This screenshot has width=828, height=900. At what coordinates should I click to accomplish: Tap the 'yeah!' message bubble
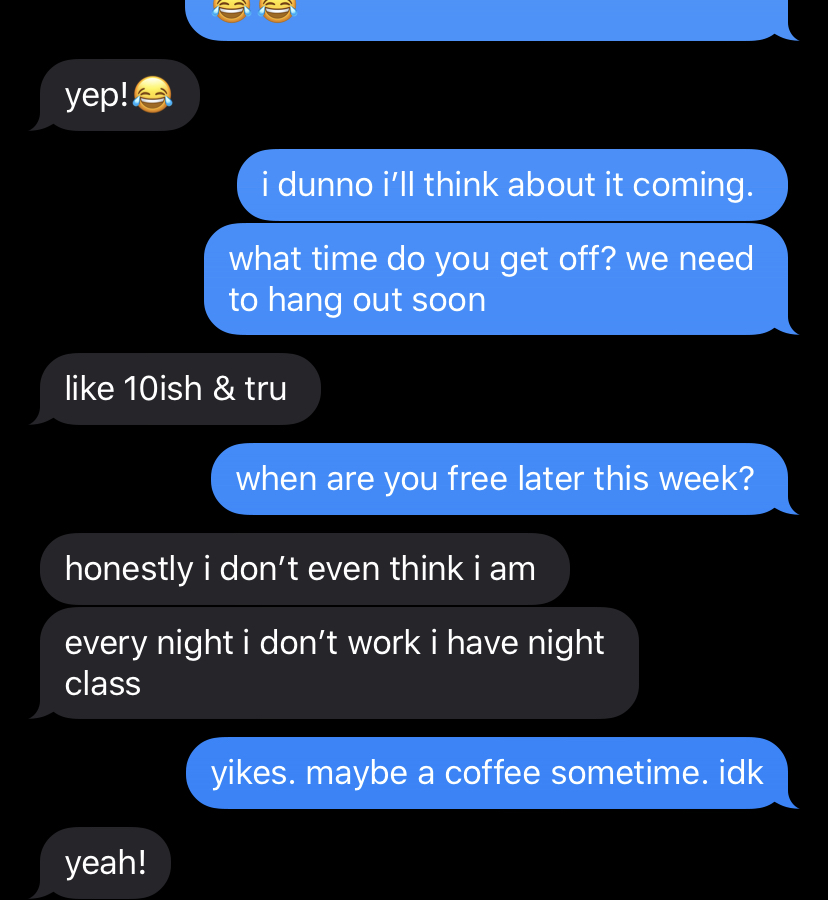tap(104, 861)
